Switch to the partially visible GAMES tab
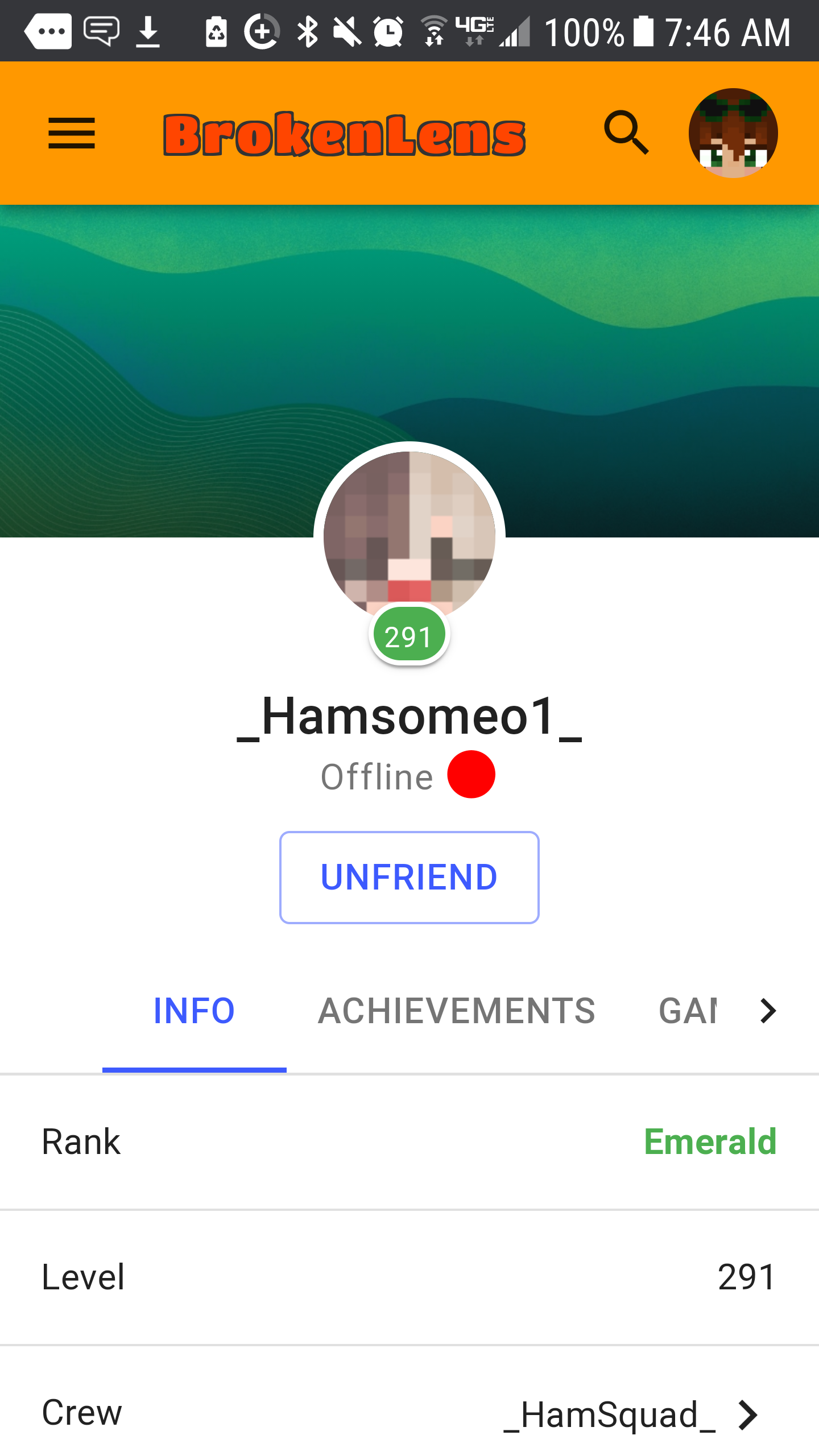Screen dimensions: 819x1456 (x=688, y=1011)
